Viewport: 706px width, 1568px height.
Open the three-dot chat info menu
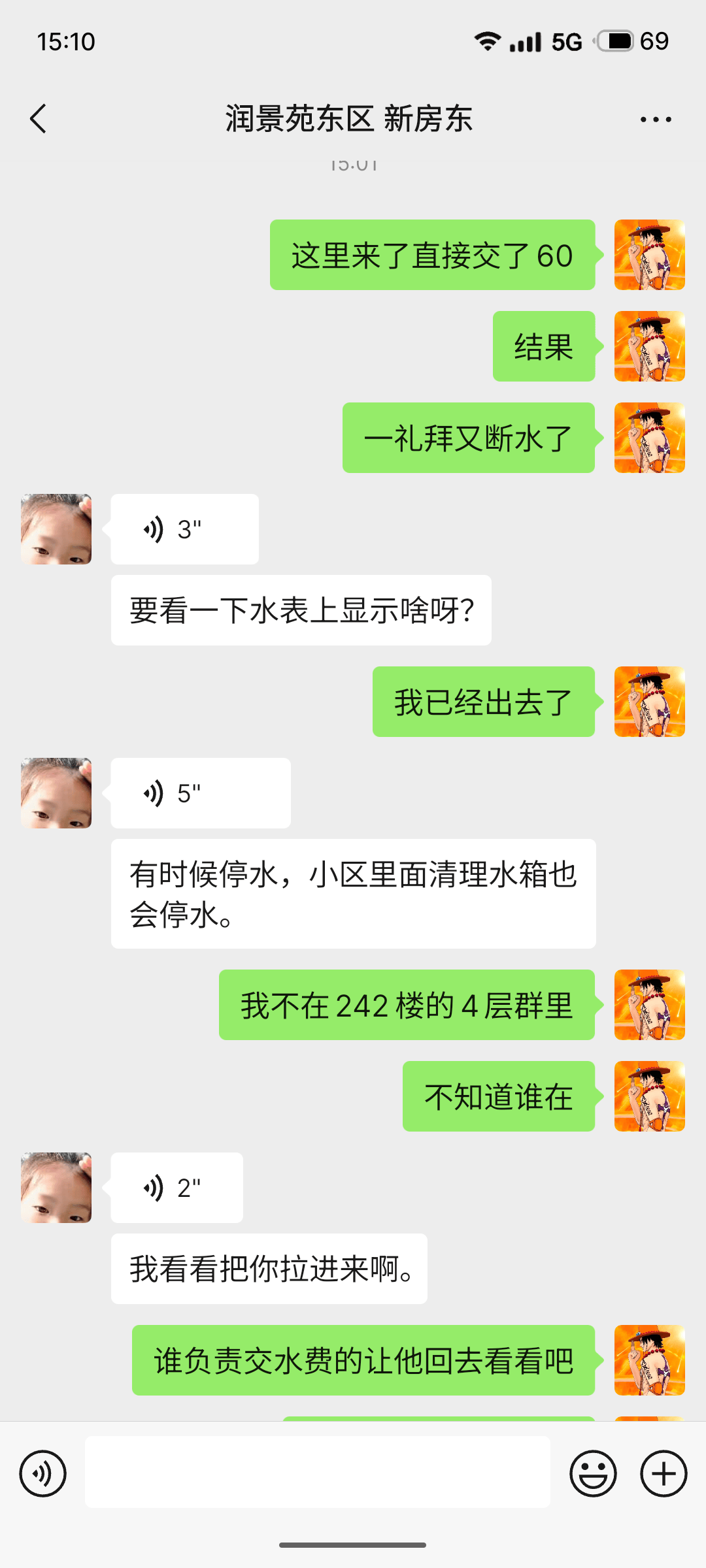656,120
